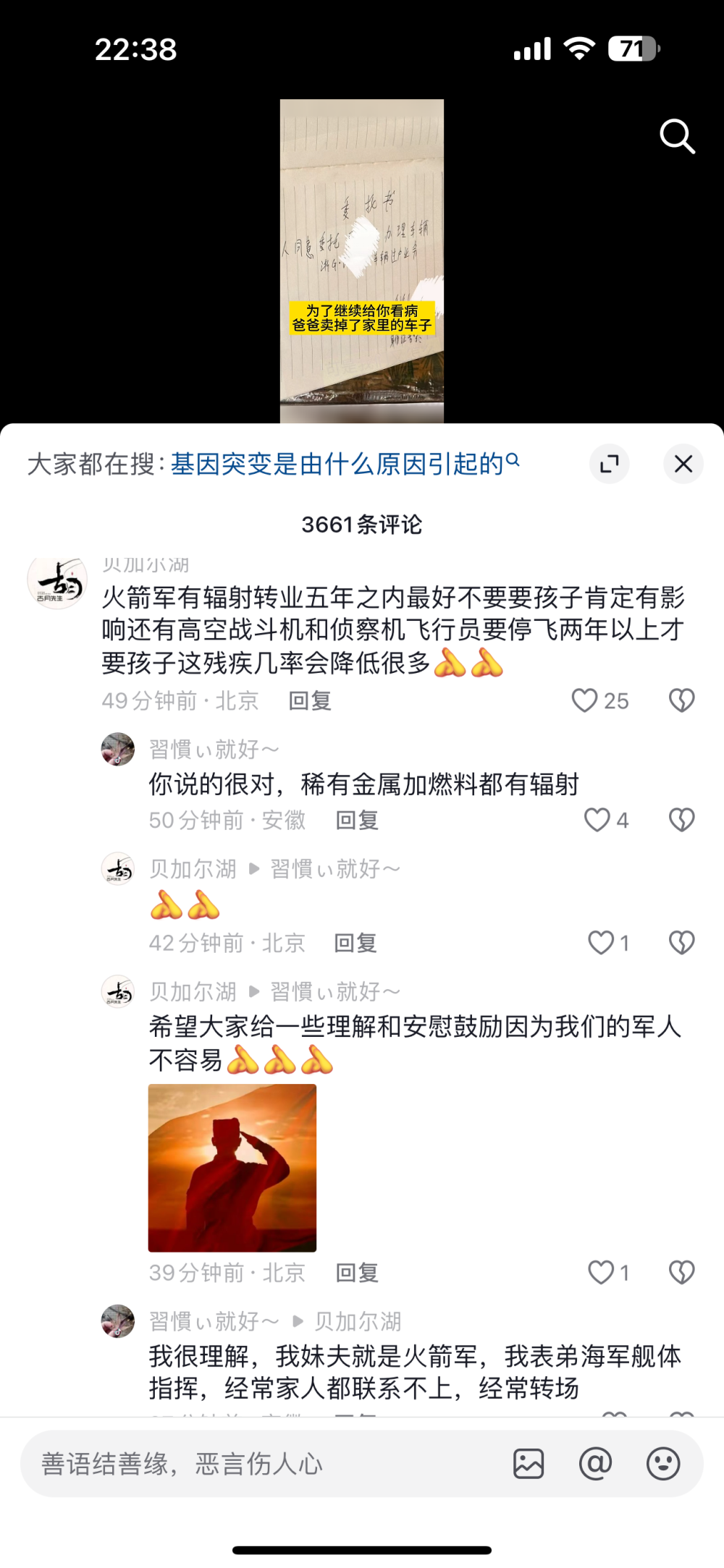
Task: Like the 39分钟前 reply with the soldier image
Action: [x=601, y=1272]
